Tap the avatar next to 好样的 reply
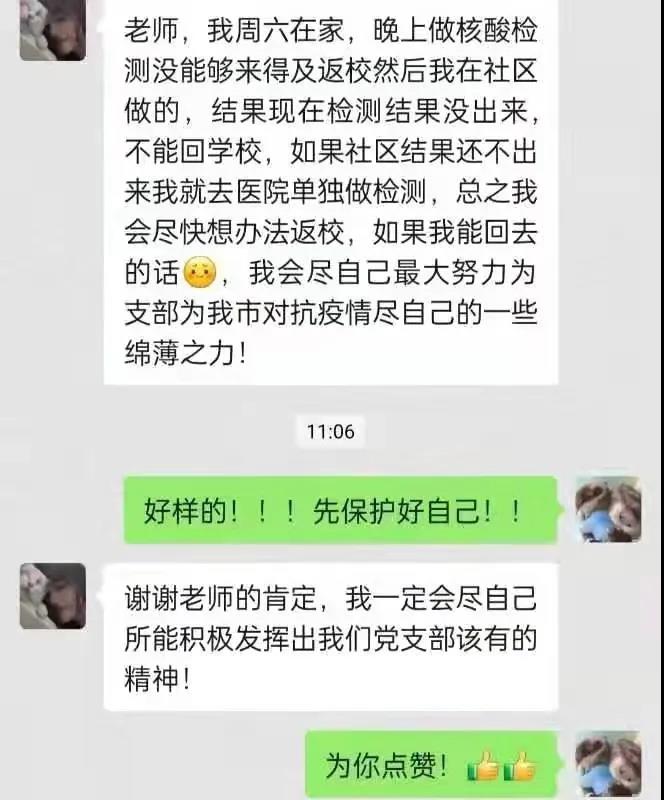 [609, 508]
